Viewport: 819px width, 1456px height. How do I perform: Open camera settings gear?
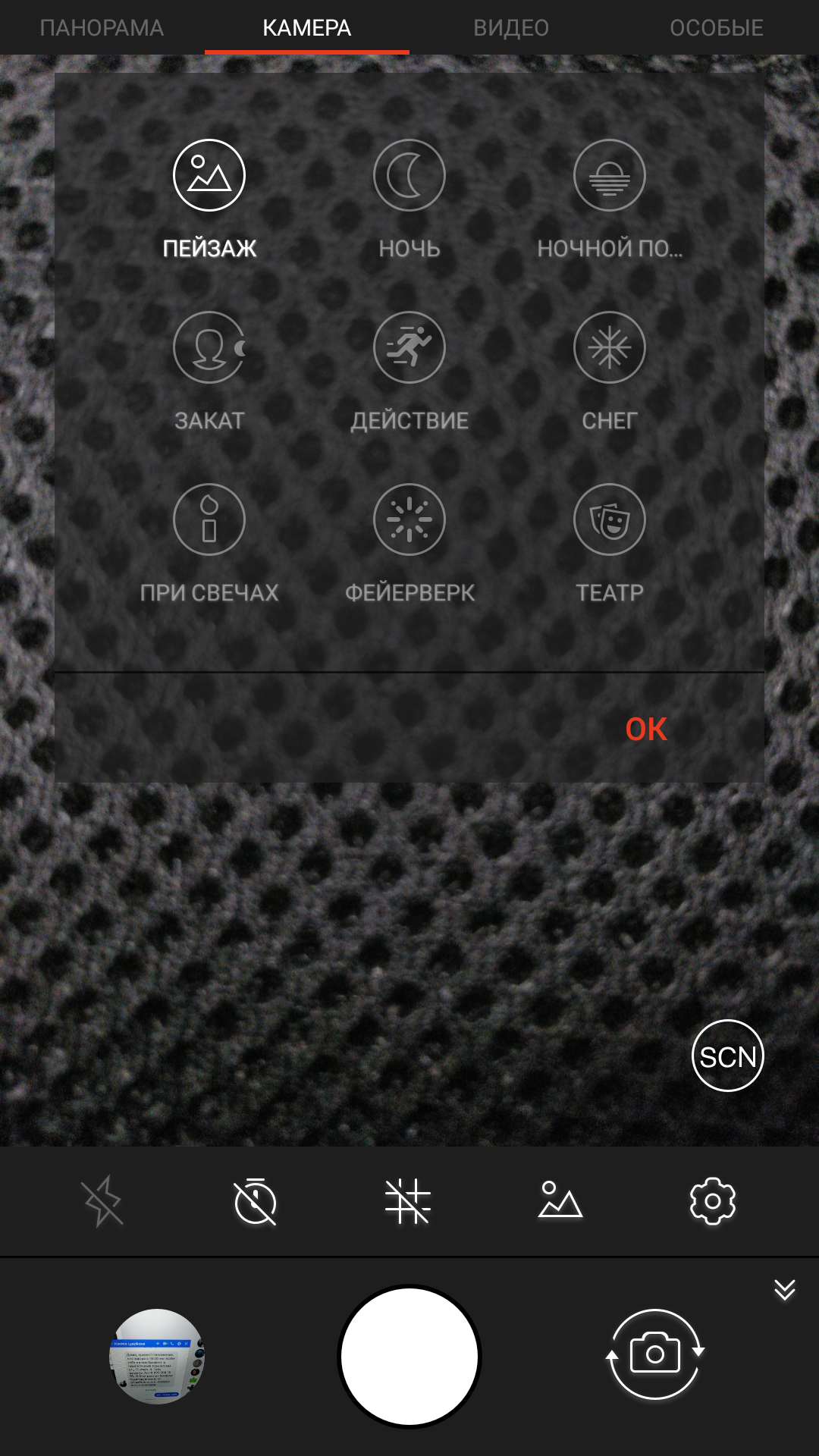point(712,1201)
